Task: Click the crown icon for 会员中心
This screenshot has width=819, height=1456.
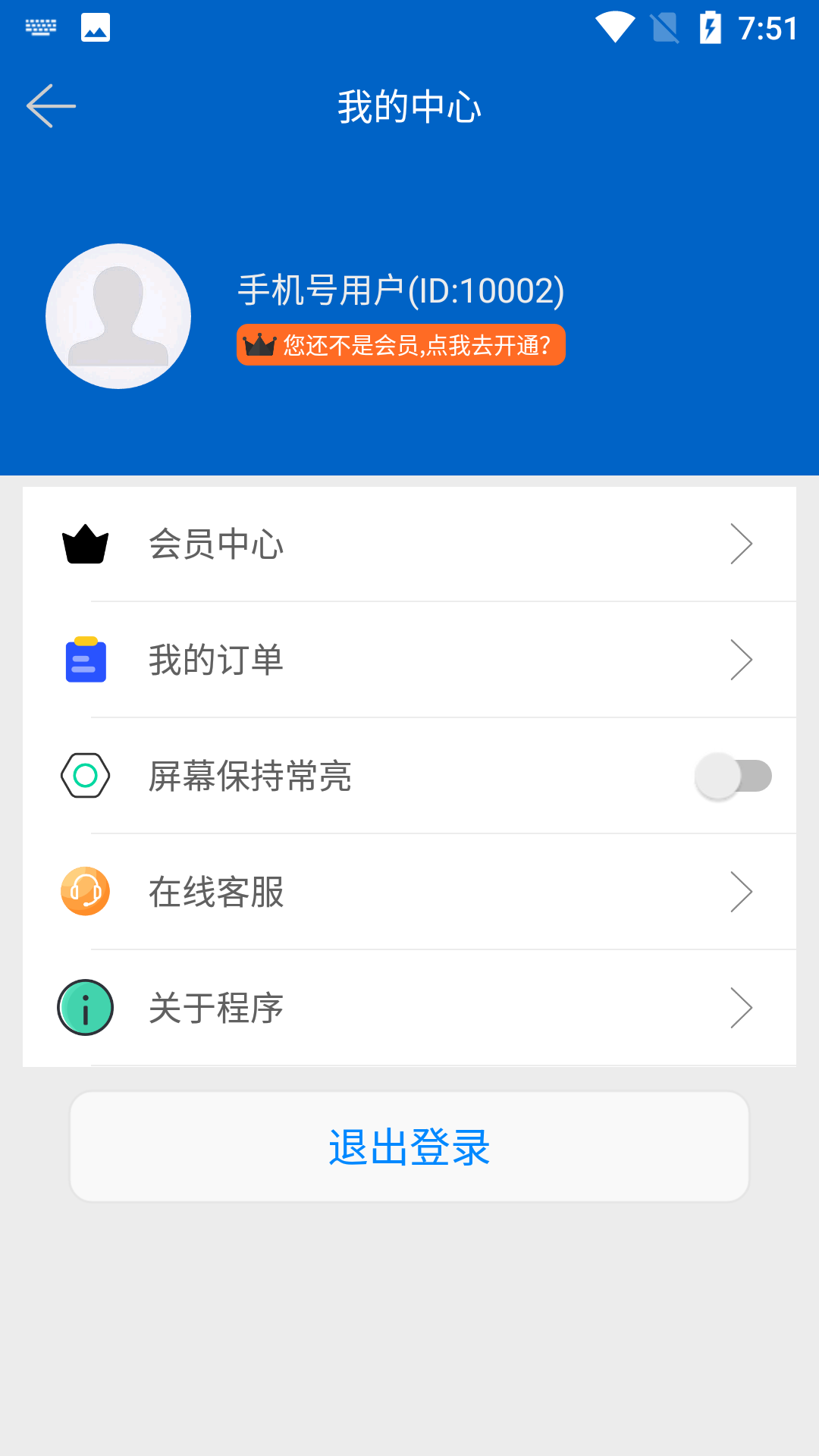Action: 85,543
